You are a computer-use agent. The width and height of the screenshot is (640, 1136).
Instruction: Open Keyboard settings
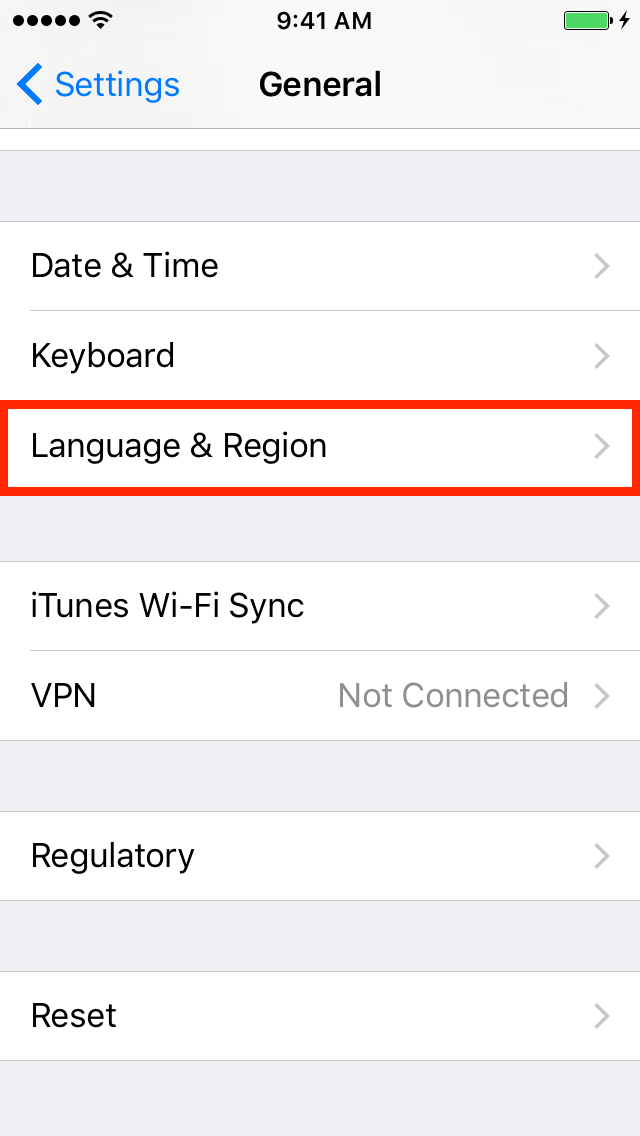click(320, 356)
